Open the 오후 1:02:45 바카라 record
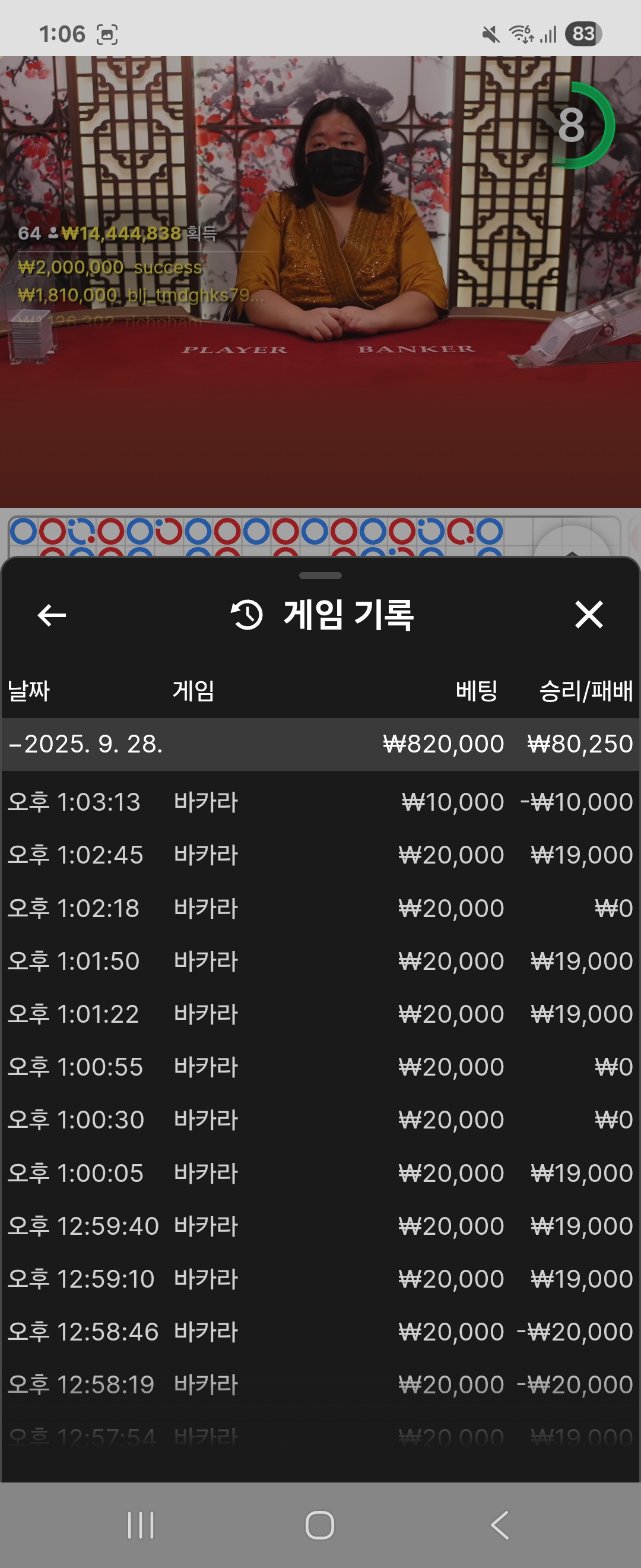 coord(320,855)
